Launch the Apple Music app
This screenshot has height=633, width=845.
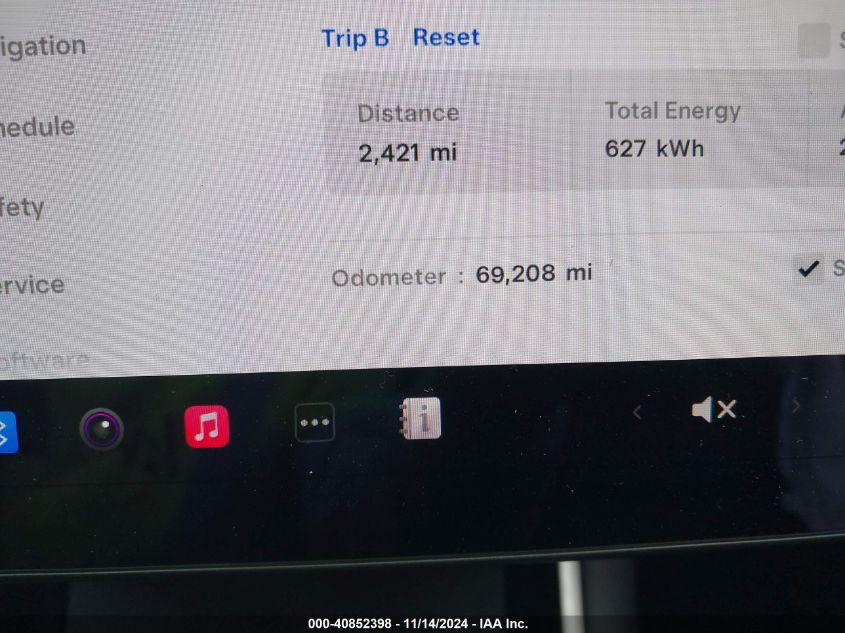click(x=206, y=426)
